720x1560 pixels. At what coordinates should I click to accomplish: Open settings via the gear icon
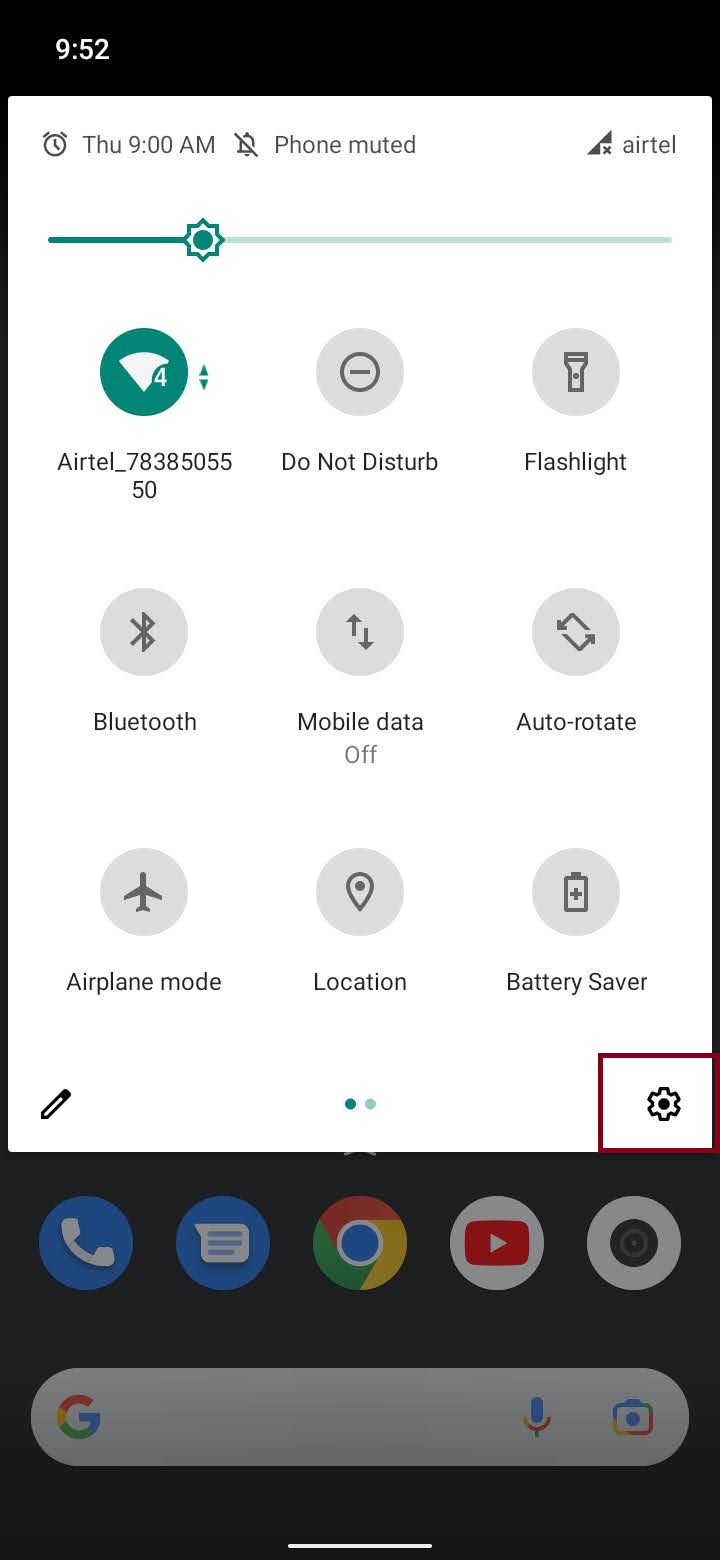pyautogui.click(x=663, y=1104)
